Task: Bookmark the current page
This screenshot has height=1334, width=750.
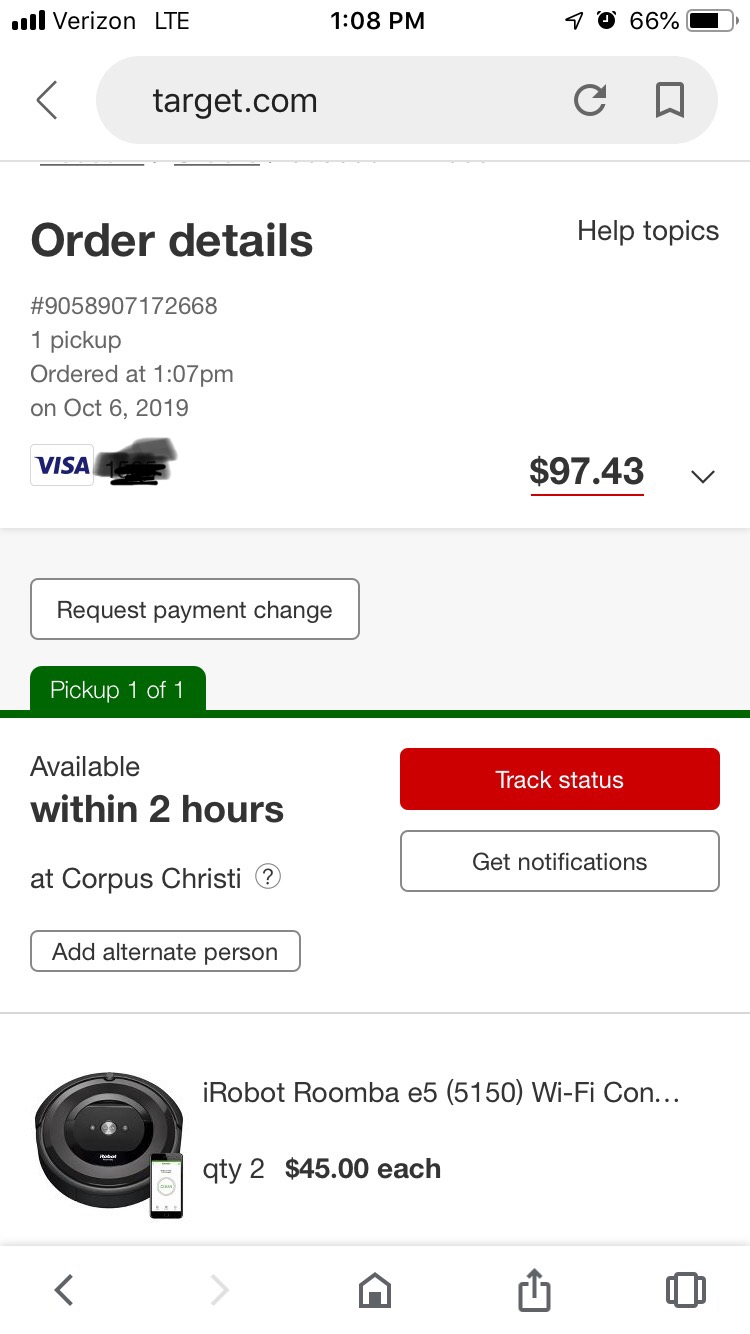Action: (670, 100)
